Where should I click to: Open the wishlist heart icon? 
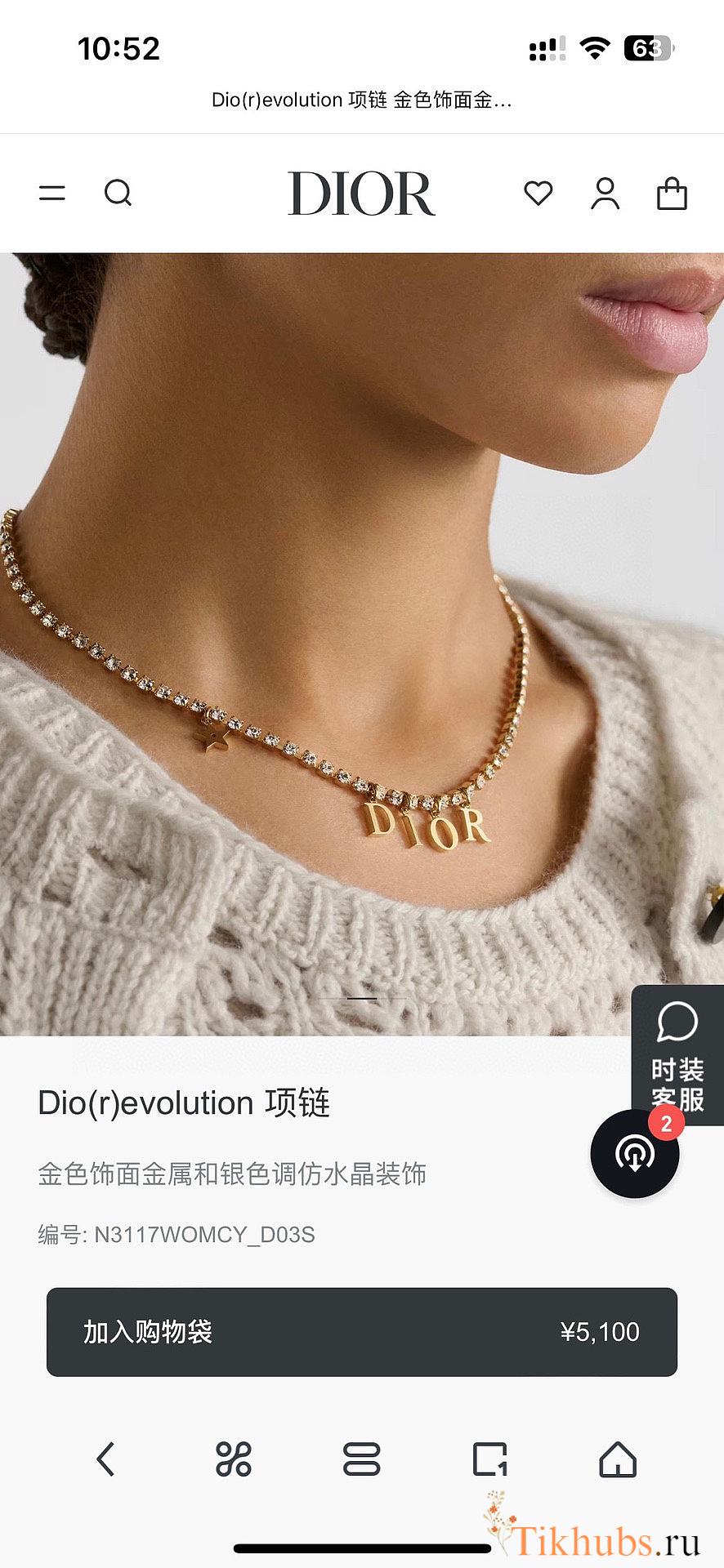538,194
